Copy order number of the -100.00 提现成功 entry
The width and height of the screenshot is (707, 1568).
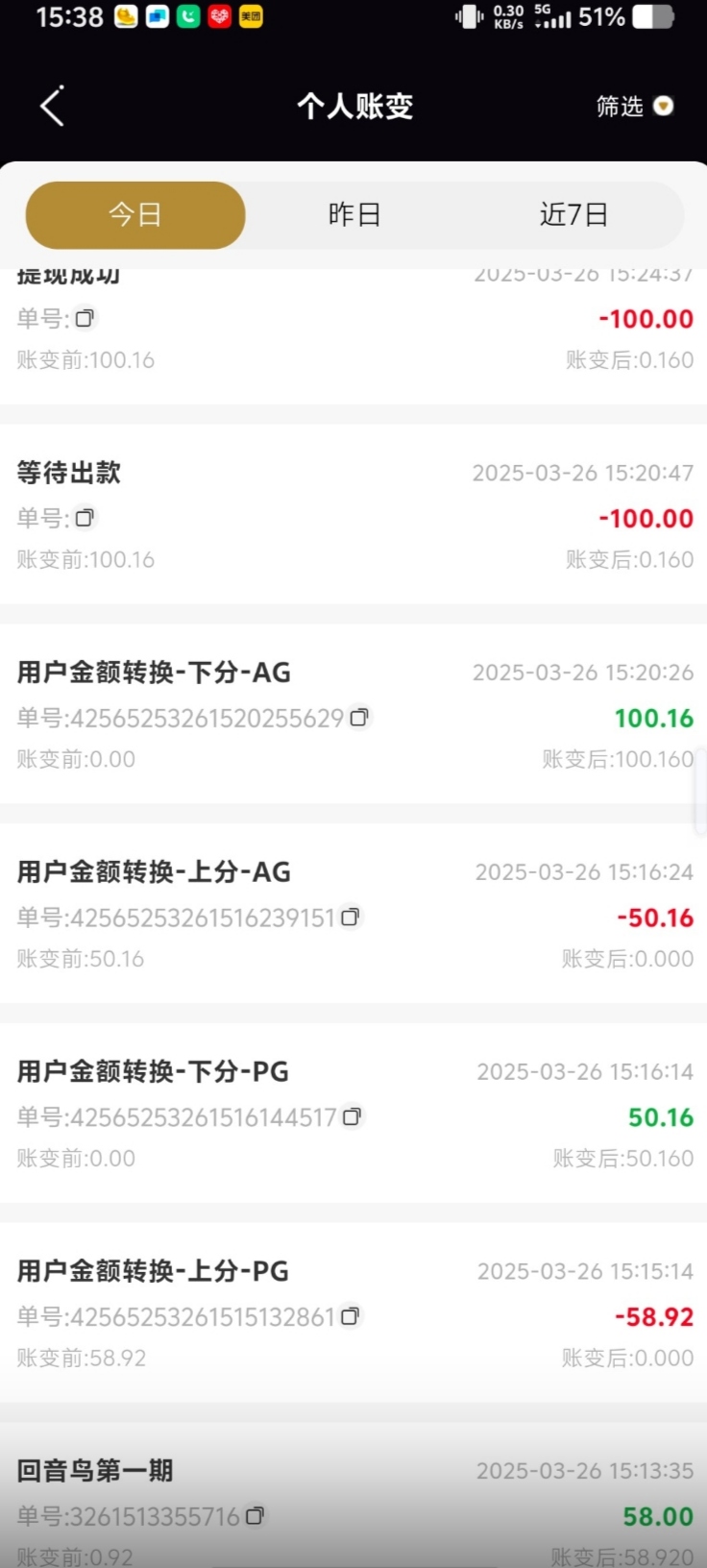coord(85,318)
